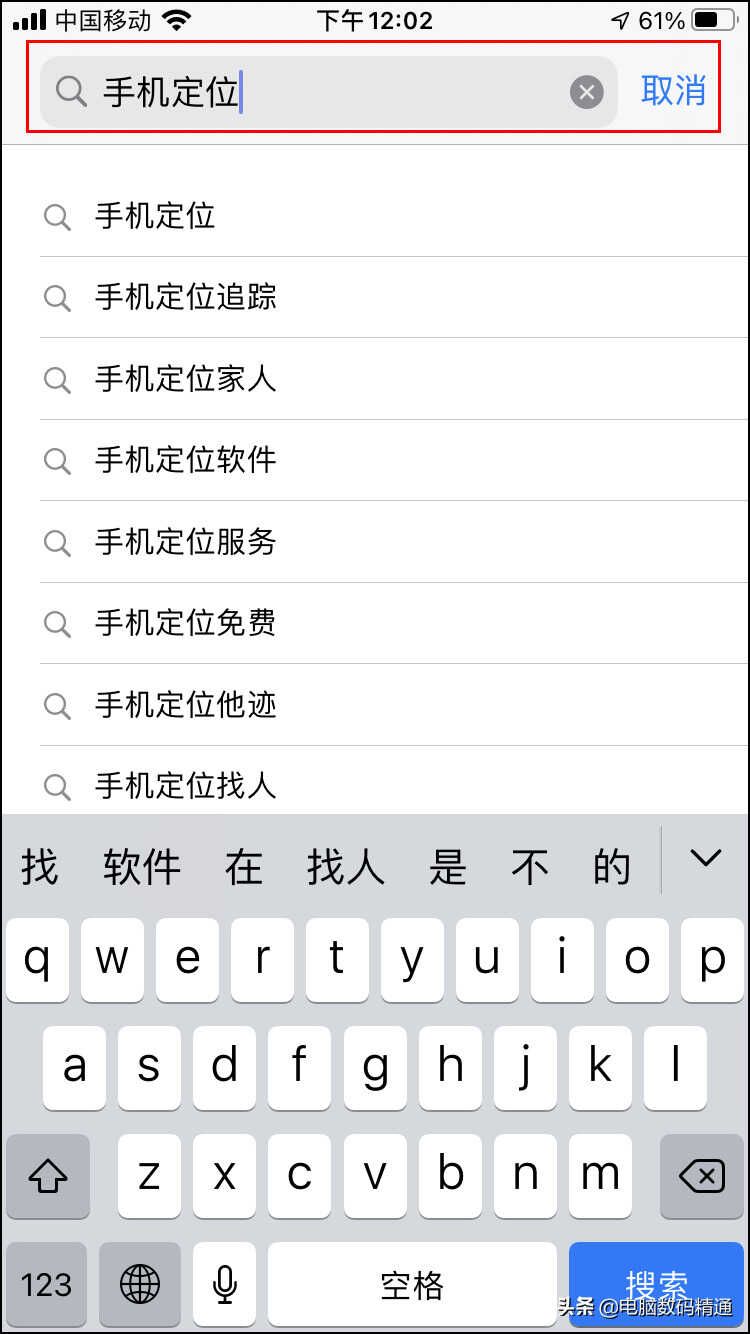Select the suggestion 手机定位服务
Viewport: 750px width, 1334px height.
(x=394, y=542)
